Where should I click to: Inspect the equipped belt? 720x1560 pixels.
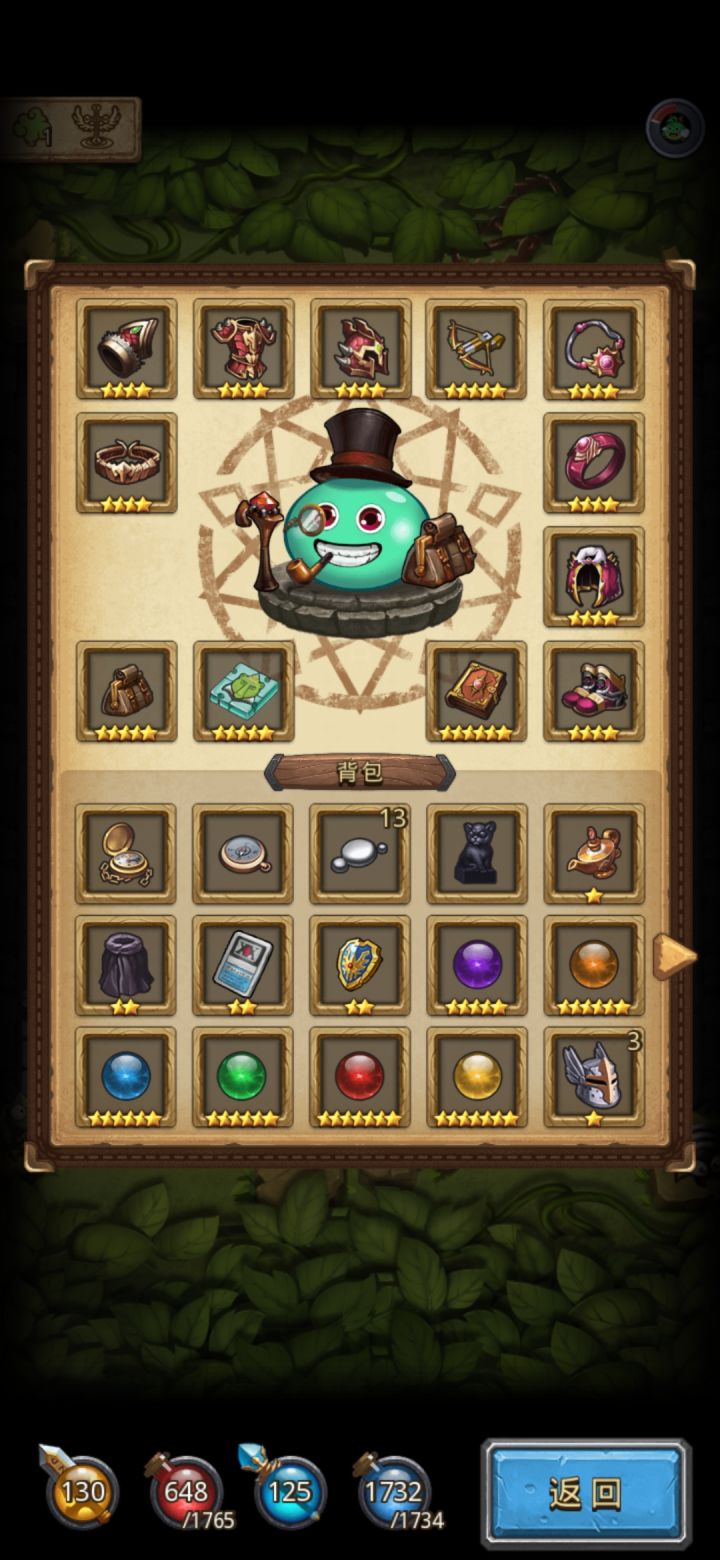tap(125, 463)
